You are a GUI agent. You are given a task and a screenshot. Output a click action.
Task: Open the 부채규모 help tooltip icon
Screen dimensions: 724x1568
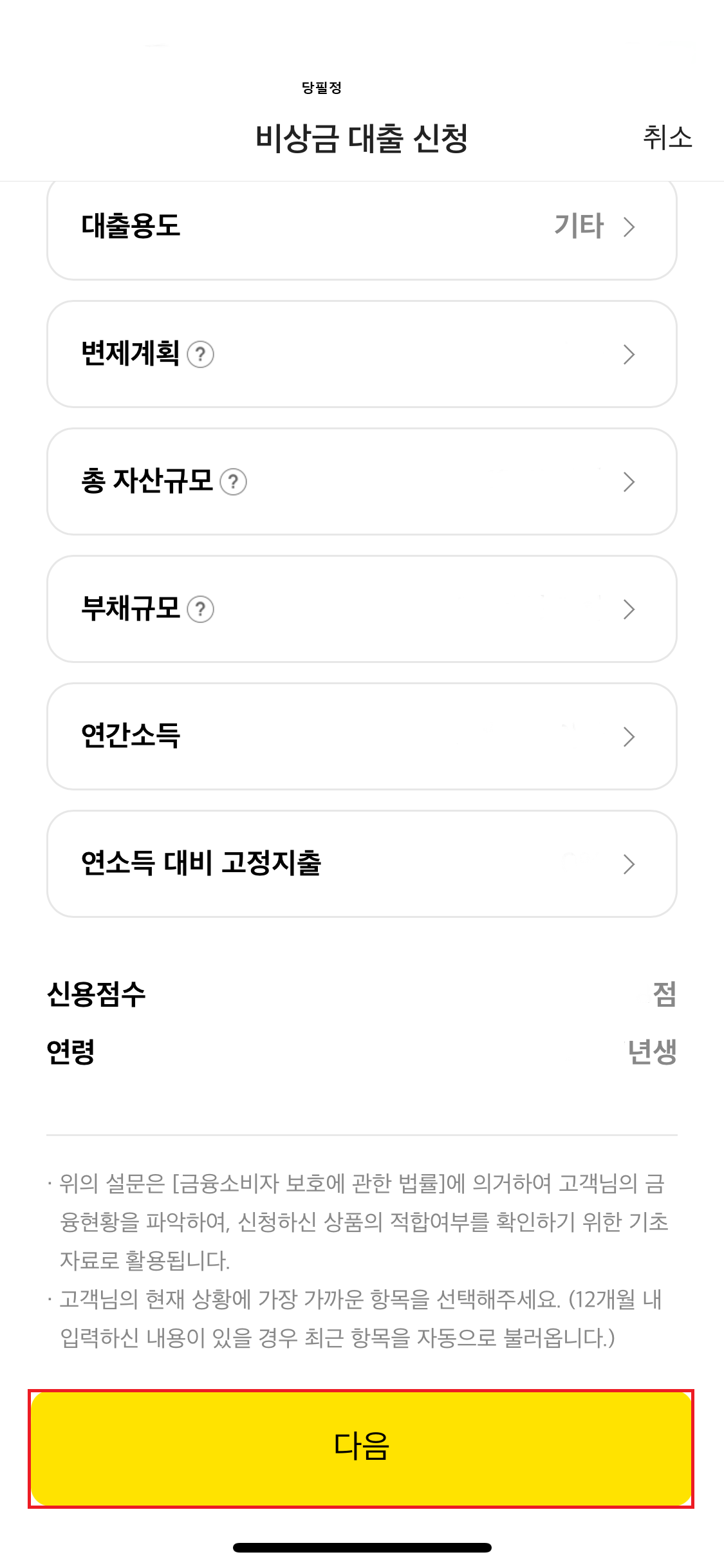tap(200, 609)
